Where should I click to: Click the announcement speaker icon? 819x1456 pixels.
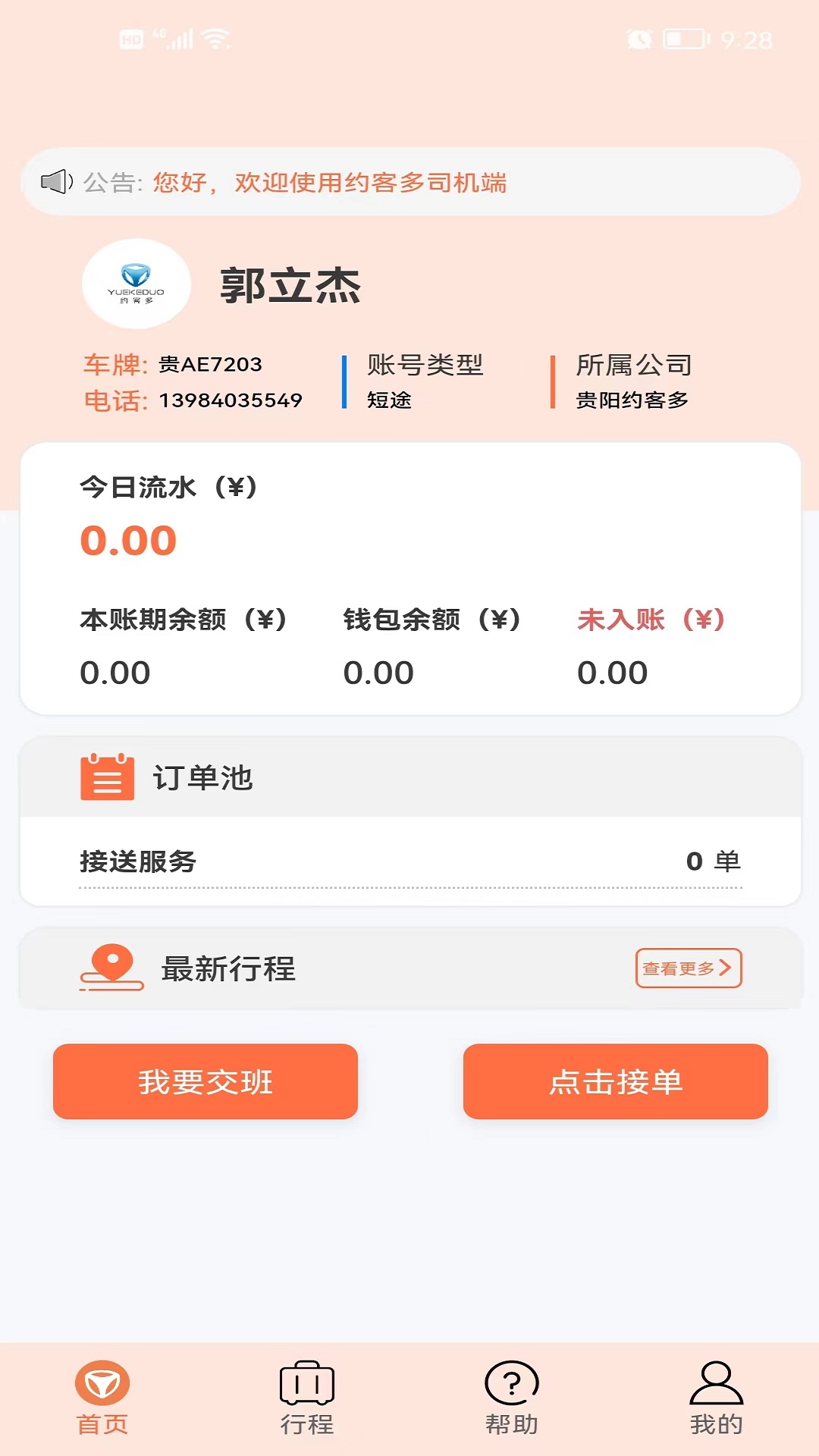click(57, 181)
